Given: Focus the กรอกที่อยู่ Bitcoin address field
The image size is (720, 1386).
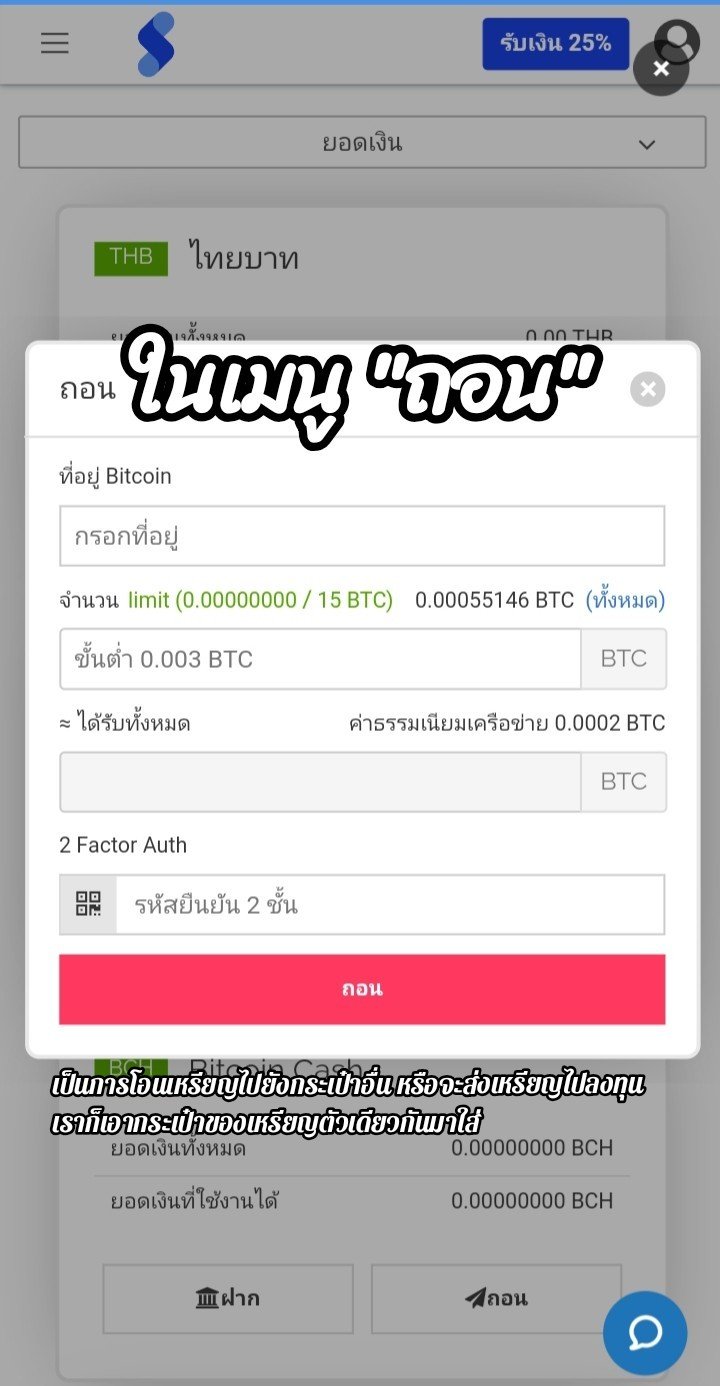Looking at the screenshot, I should 362,536.
